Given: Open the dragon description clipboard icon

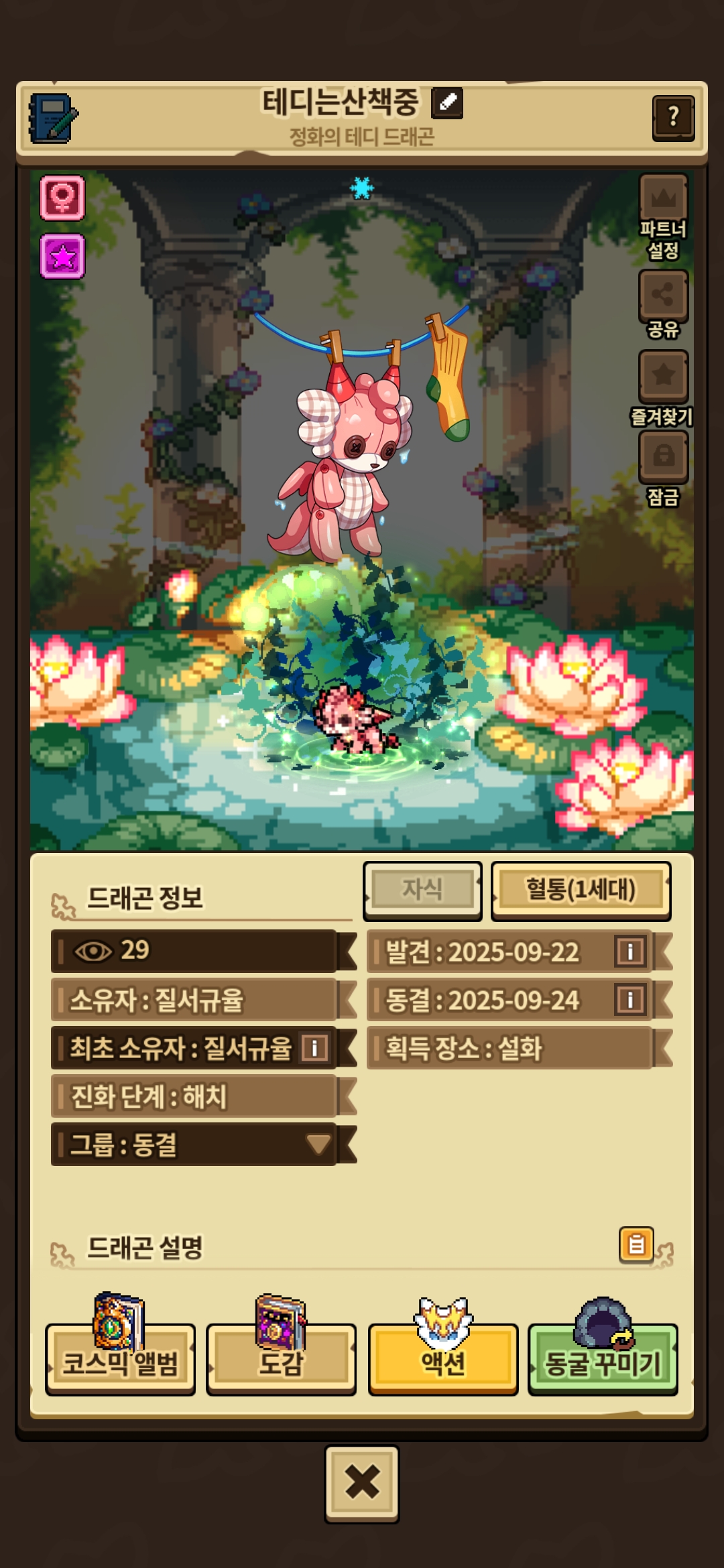Looking at the screenshot, I should [x=636, y=1245].
